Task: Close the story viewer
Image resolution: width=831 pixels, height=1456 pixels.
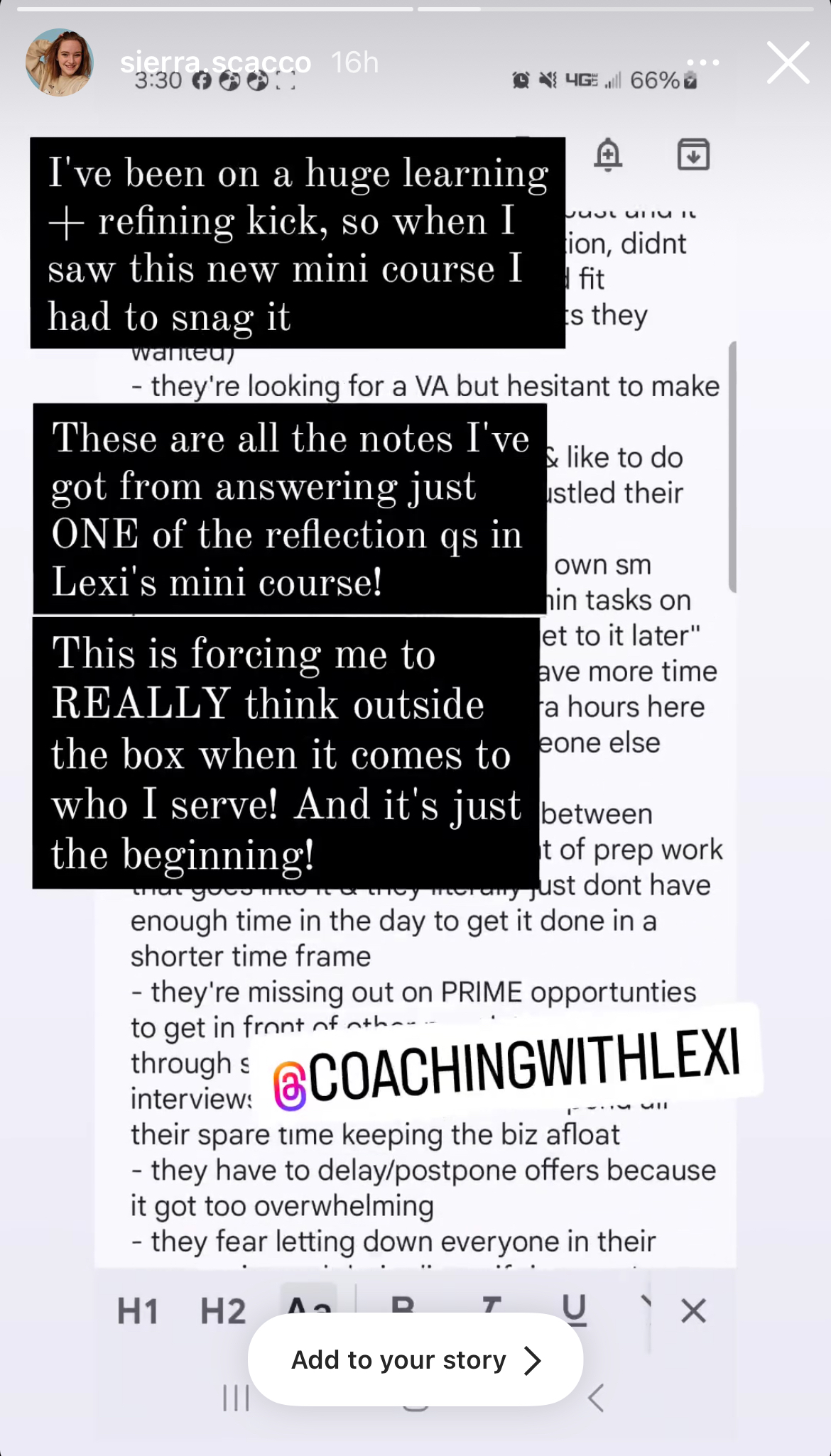Action: (788, 62)
